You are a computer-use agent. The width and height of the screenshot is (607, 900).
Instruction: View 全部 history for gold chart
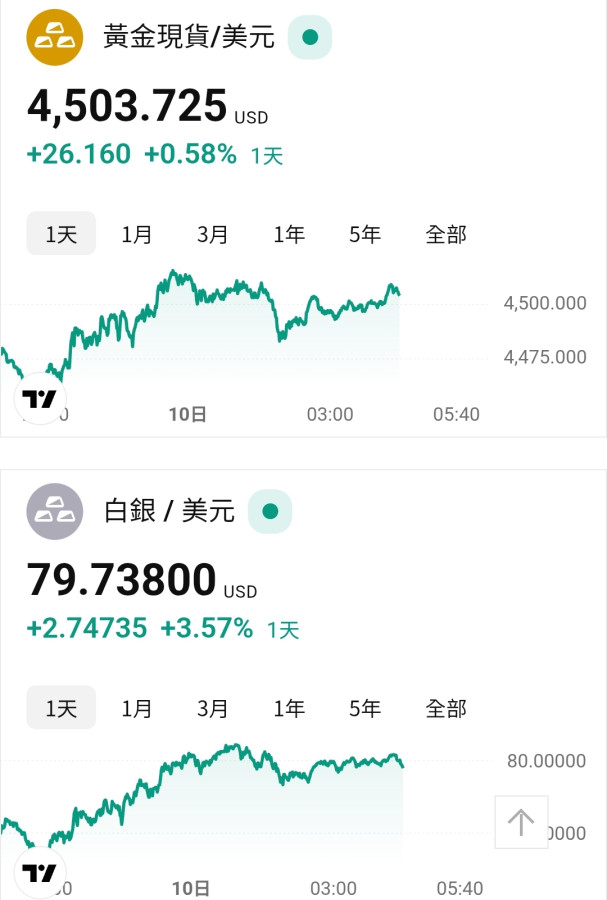pos(446,235)
